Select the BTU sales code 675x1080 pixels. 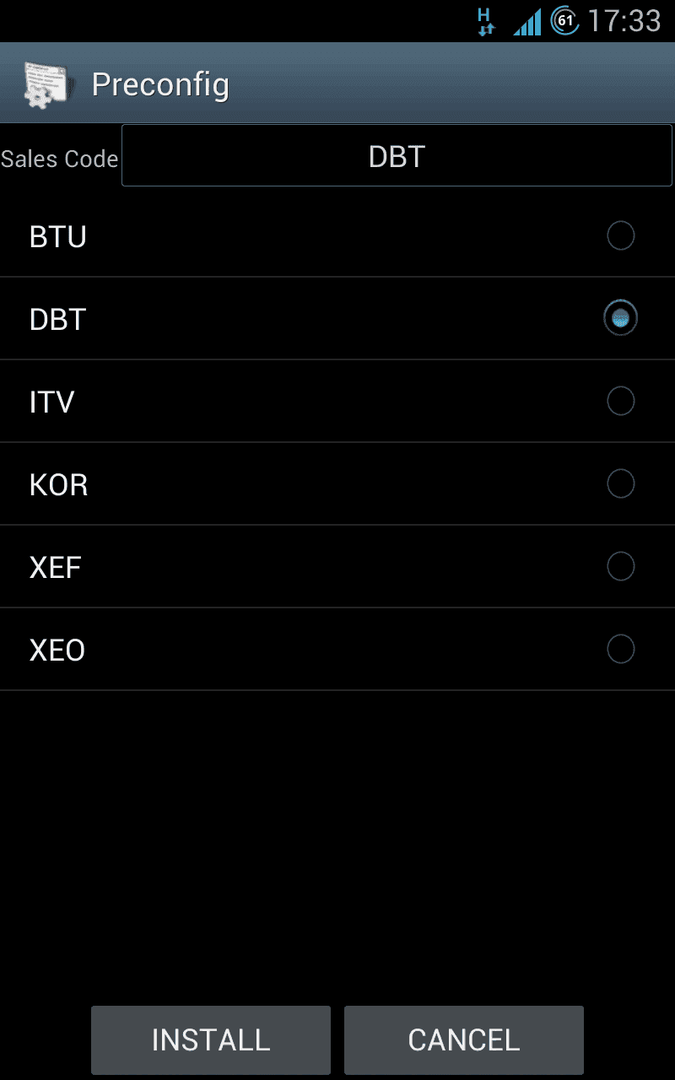click(x=338, y=236)
